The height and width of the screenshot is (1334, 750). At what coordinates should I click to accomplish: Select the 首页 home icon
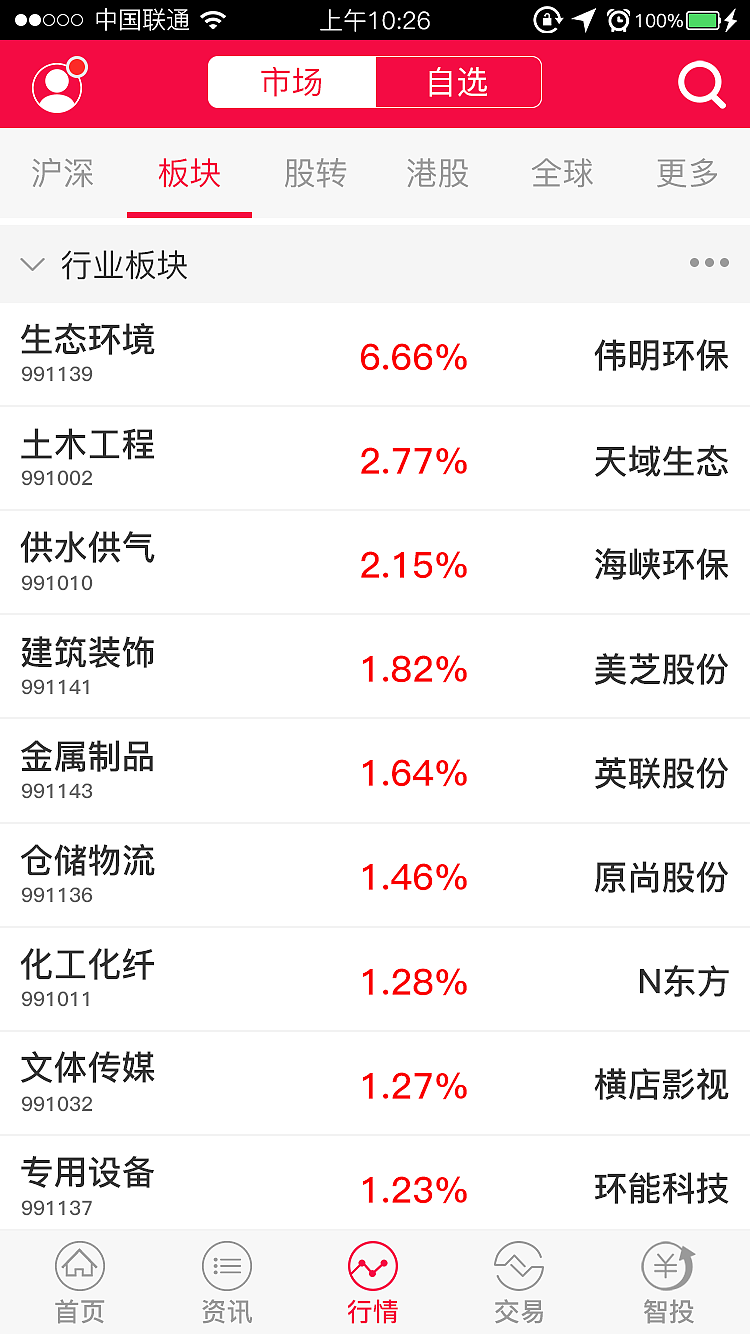[x=79, y=1280]
